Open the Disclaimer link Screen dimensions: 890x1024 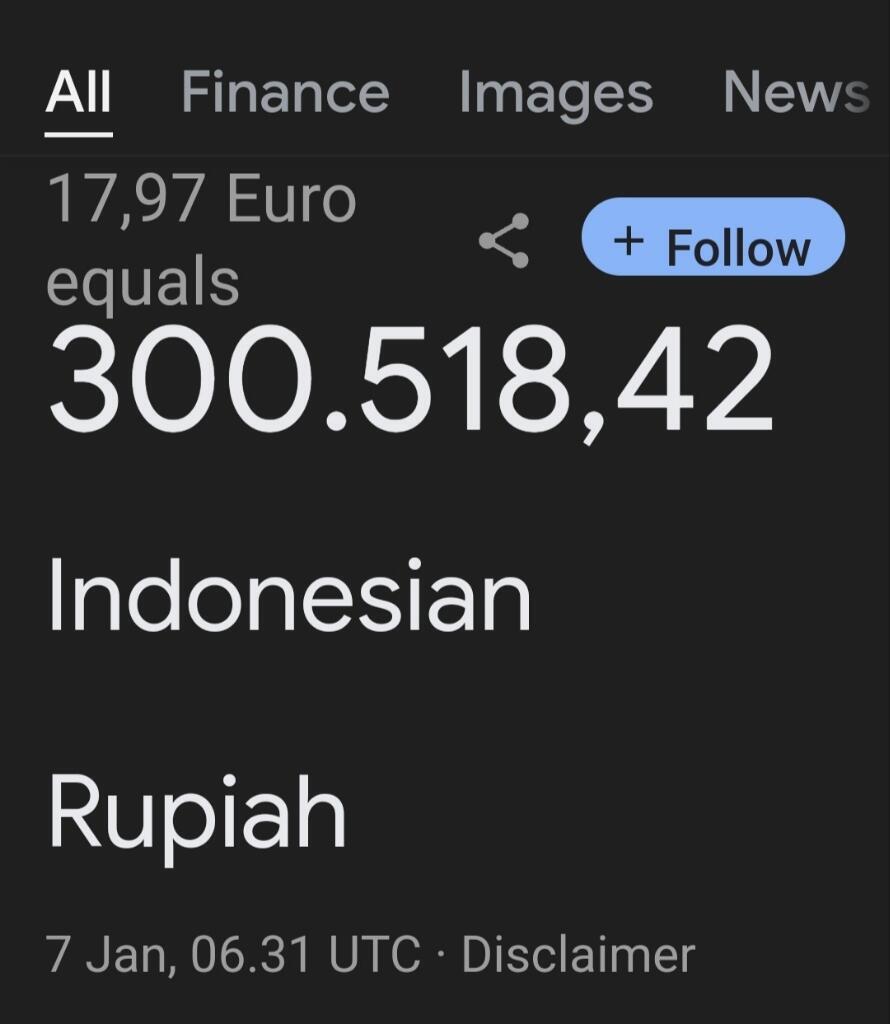578,954
